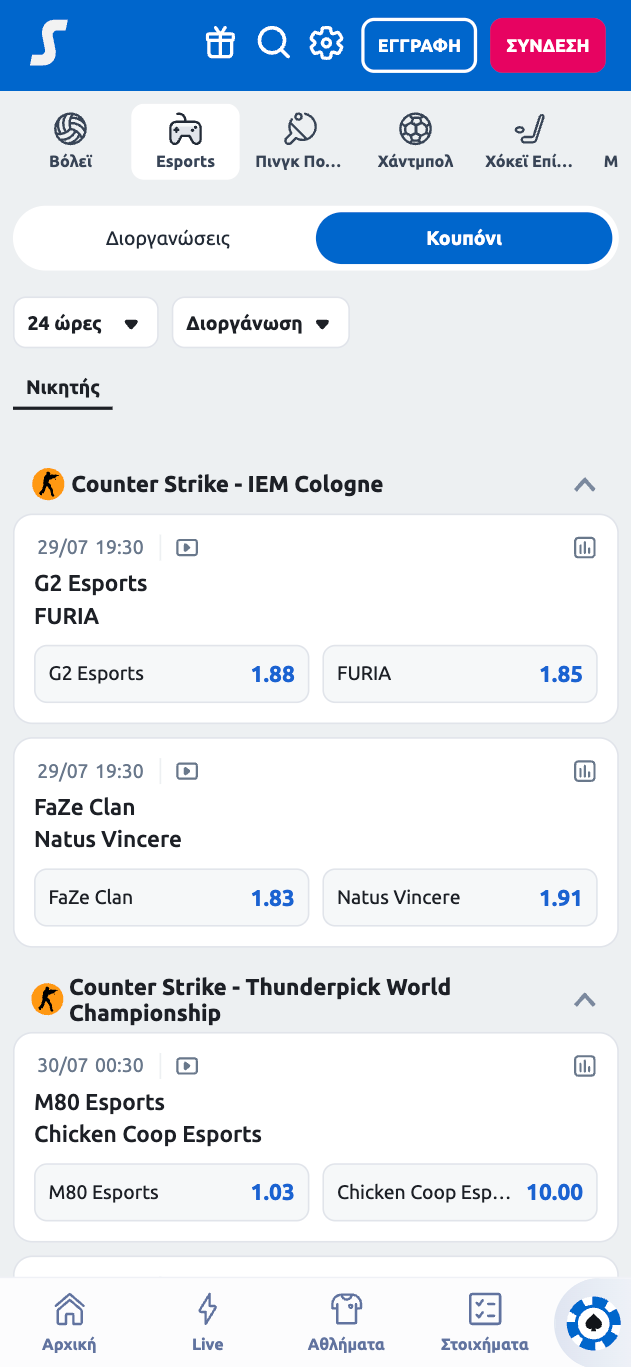Bet on G2 Esports at 1.88
The width and height of the screenshot is (631, 1367).
pyautogui.click(x=171, y=674)
